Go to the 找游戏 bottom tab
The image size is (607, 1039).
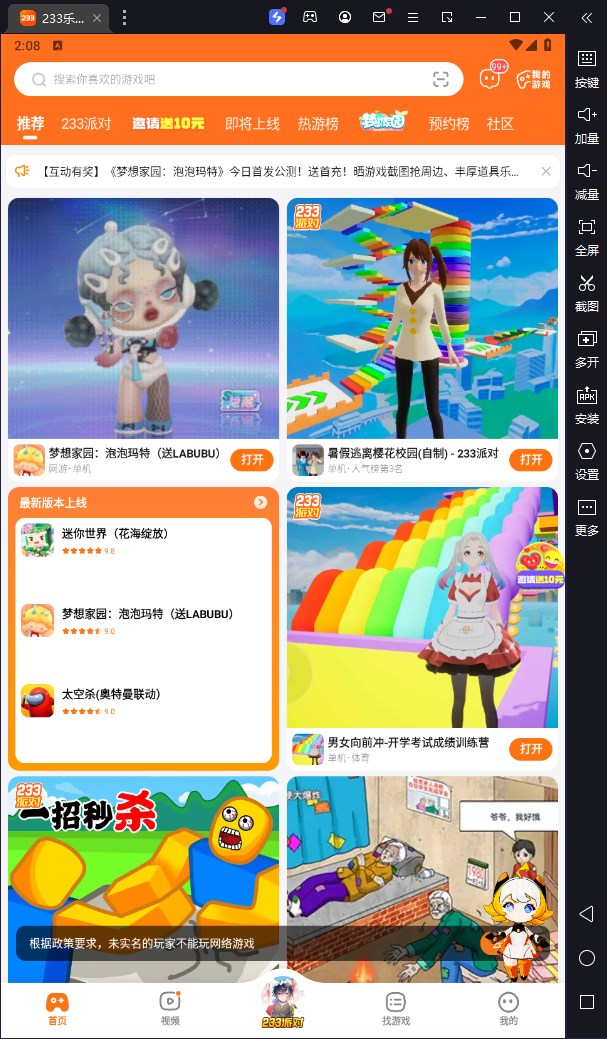click(x=395, y=1008)
